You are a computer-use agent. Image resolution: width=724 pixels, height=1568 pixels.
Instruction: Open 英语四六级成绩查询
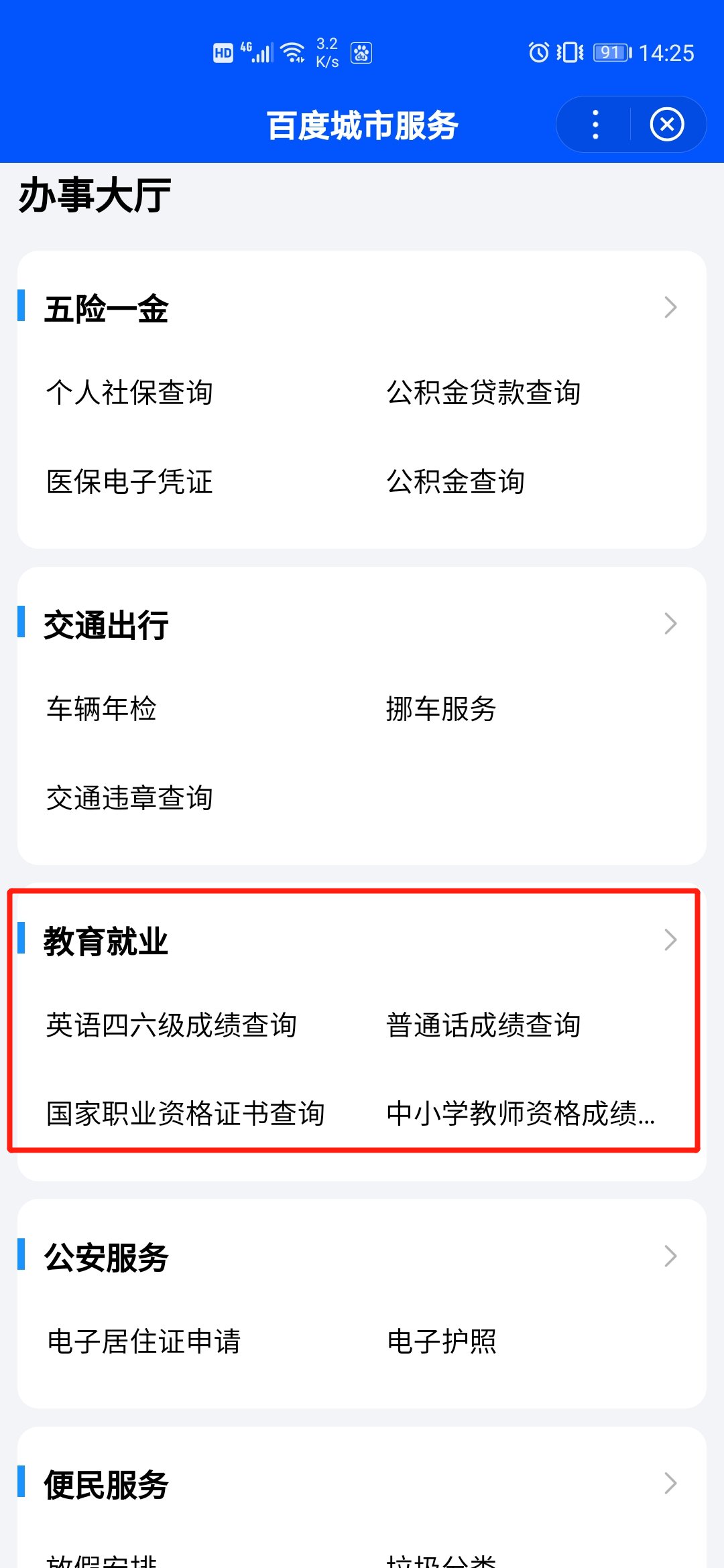point(171,1025)
